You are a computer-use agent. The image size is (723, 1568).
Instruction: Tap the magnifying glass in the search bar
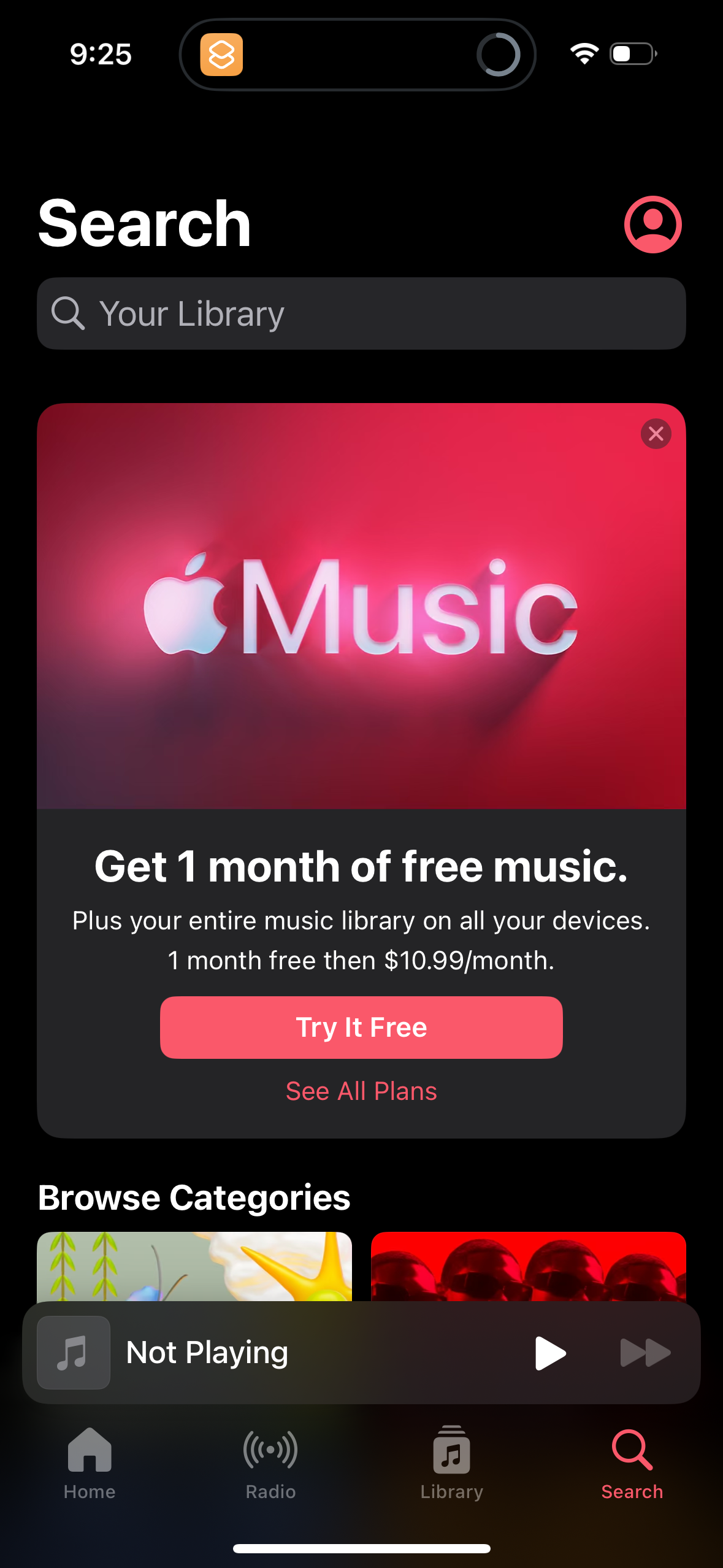[x=69, y=313]
